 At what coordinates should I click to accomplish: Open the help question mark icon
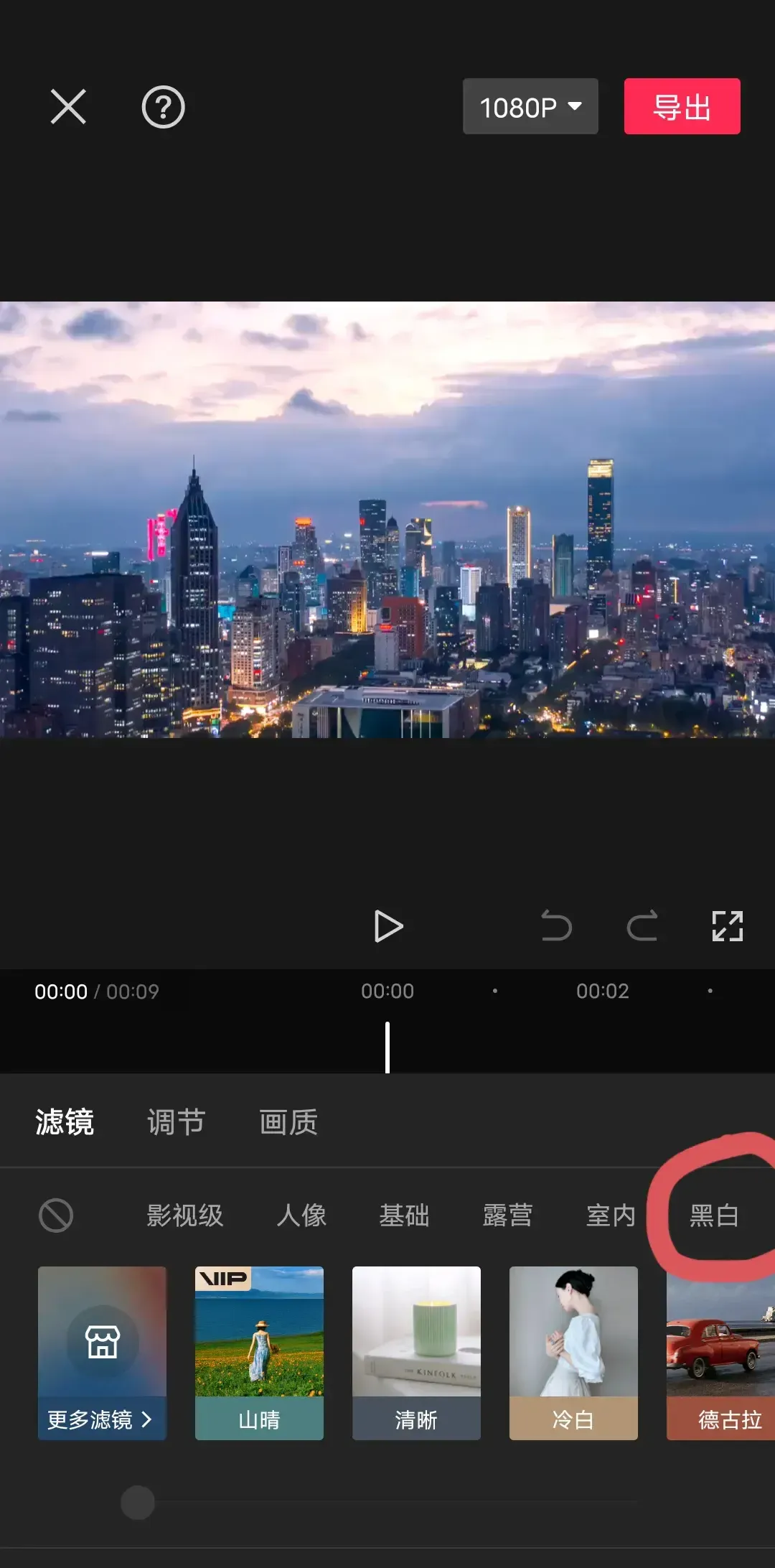click(x=163, y=107)
